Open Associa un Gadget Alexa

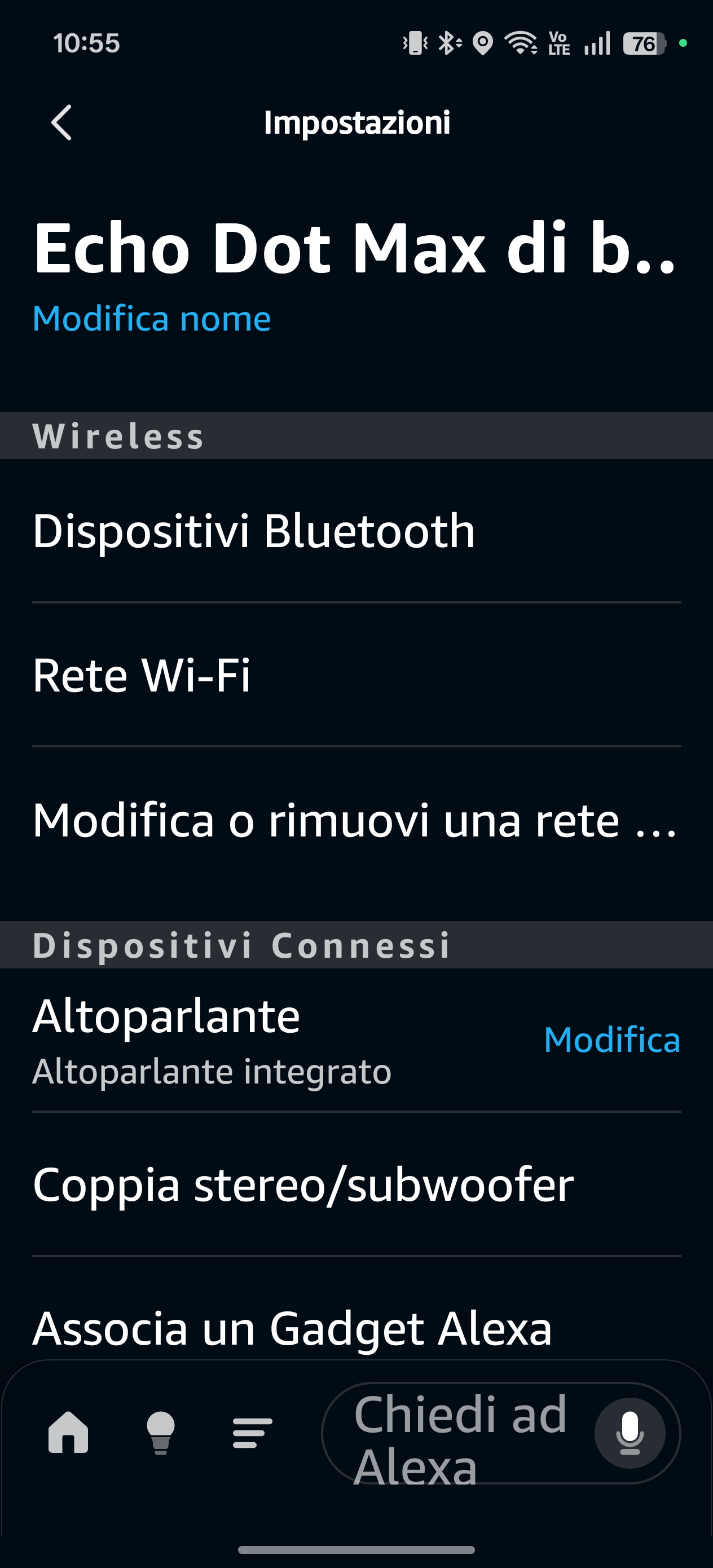tap(292, 1328)
